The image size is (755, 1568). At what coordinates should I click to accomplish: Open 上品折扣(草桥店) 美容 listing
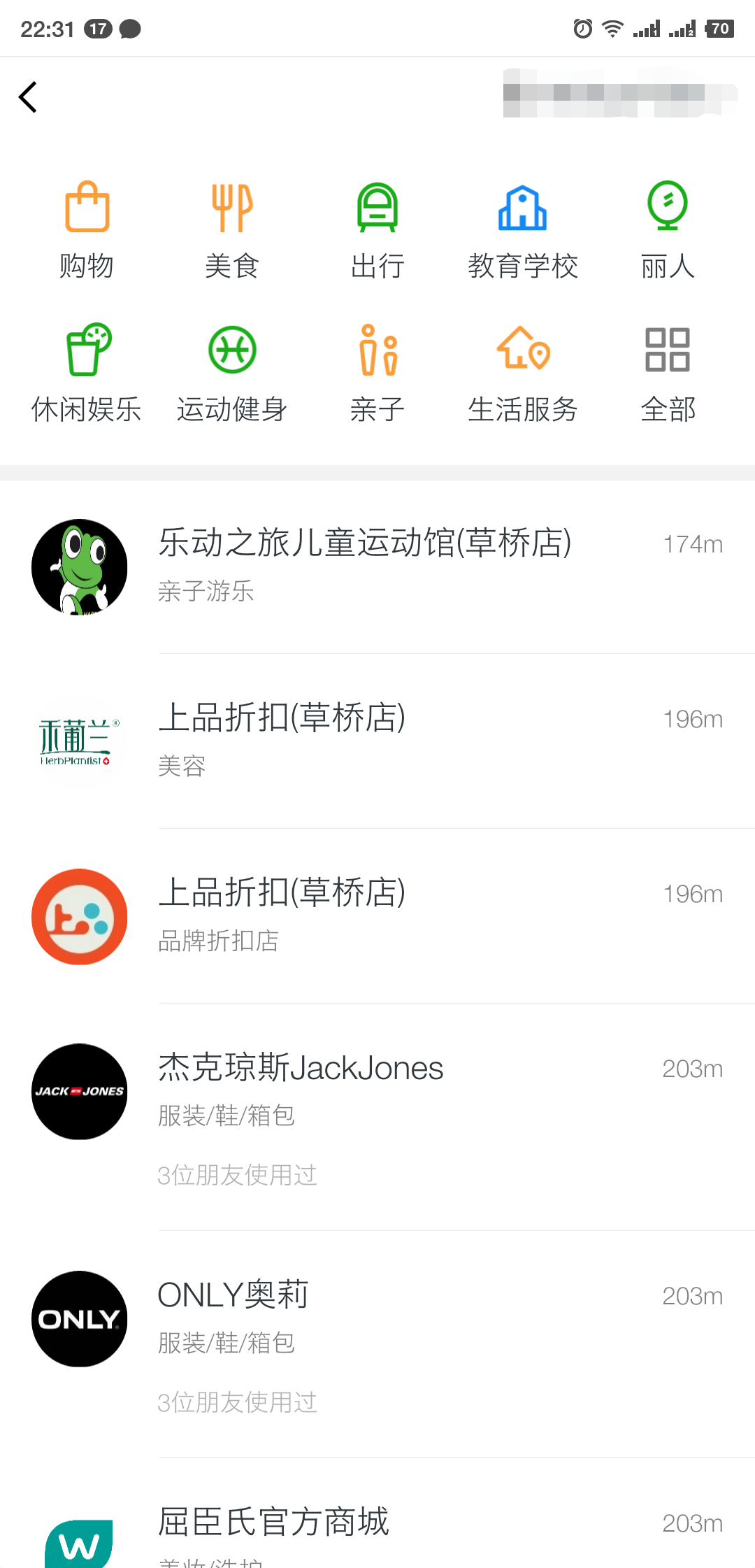tap(377, 741)
